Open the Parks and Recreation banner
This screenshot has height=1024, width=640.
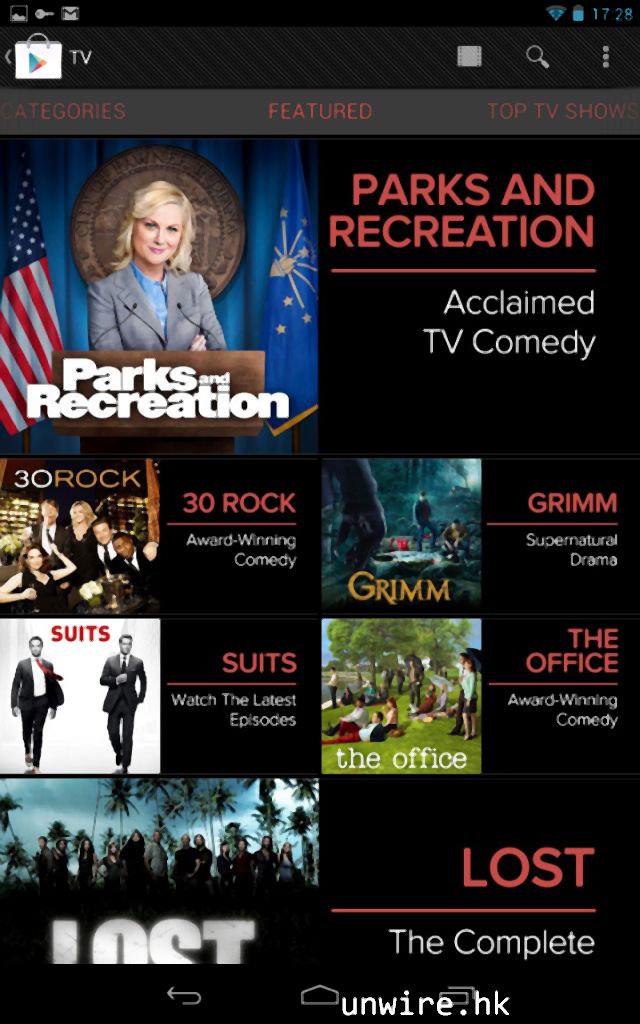click(x=320, y=297)
